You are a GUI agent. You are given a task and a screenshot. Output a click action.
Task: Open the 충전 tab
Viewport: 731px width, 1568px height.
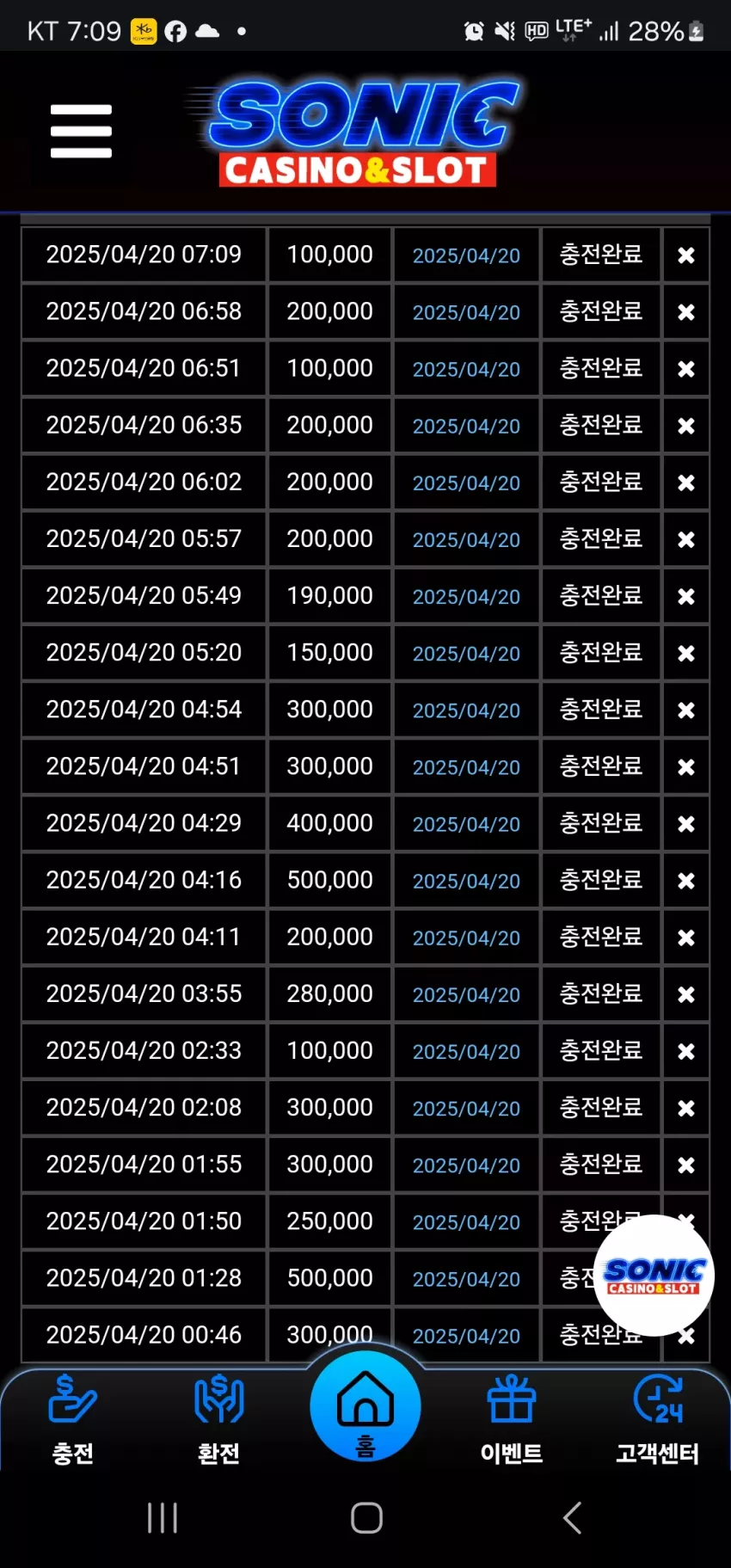point(73,1420)
